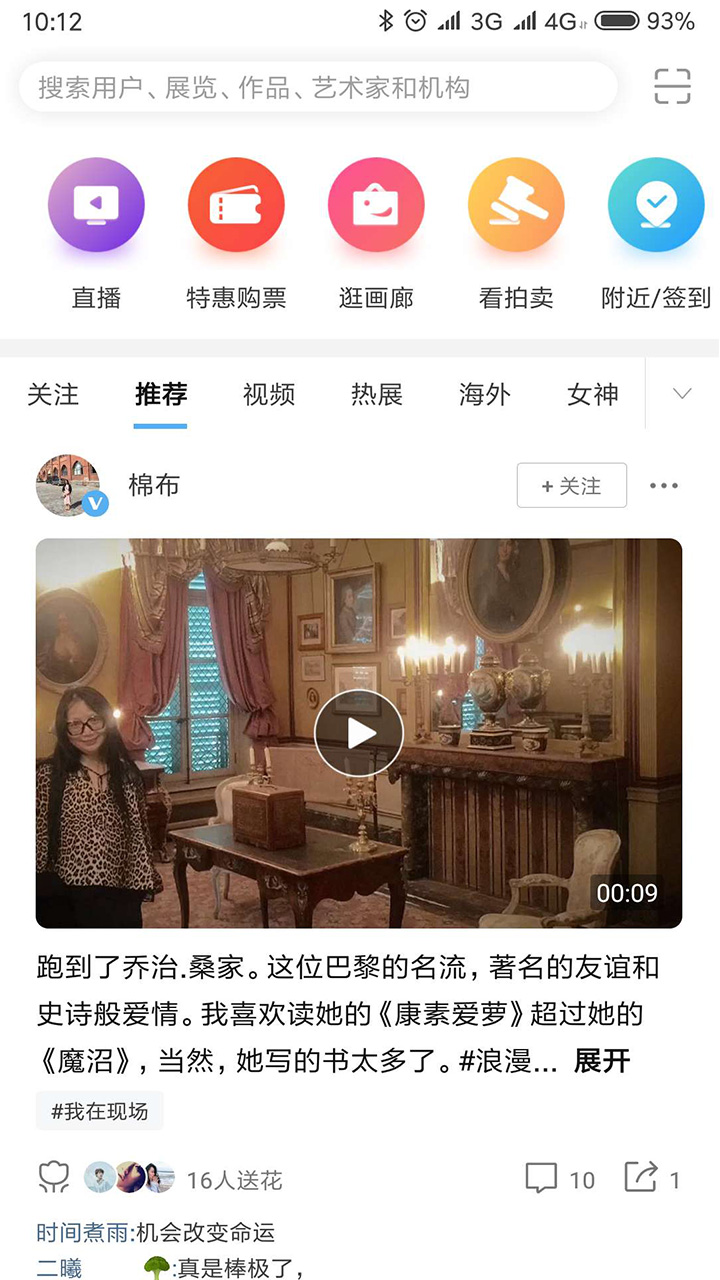720x1280 pixels.
Task: Switch to the 视频 tab
Action: 267,394
